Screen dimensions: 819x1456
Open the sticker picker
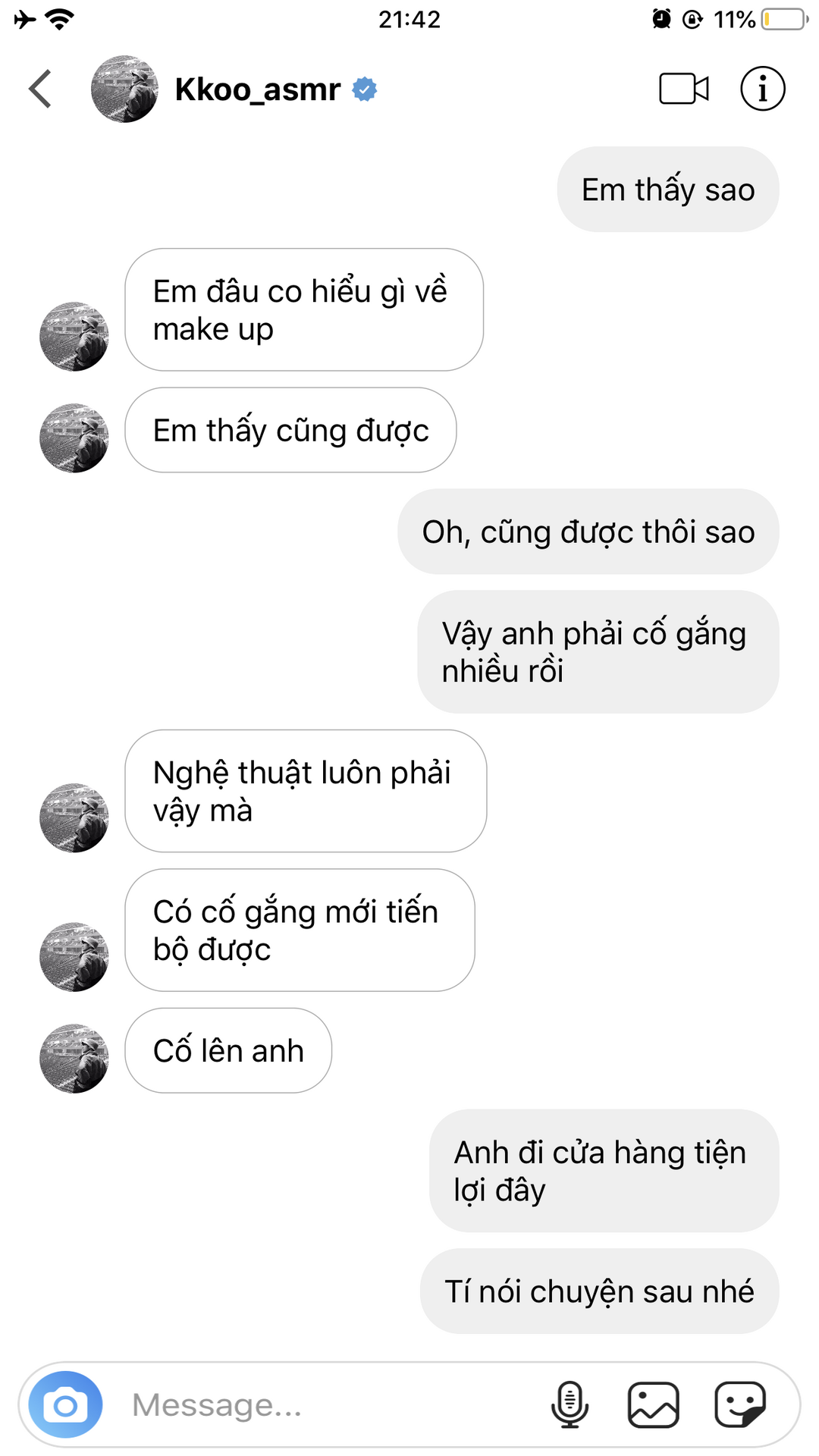739,1405
